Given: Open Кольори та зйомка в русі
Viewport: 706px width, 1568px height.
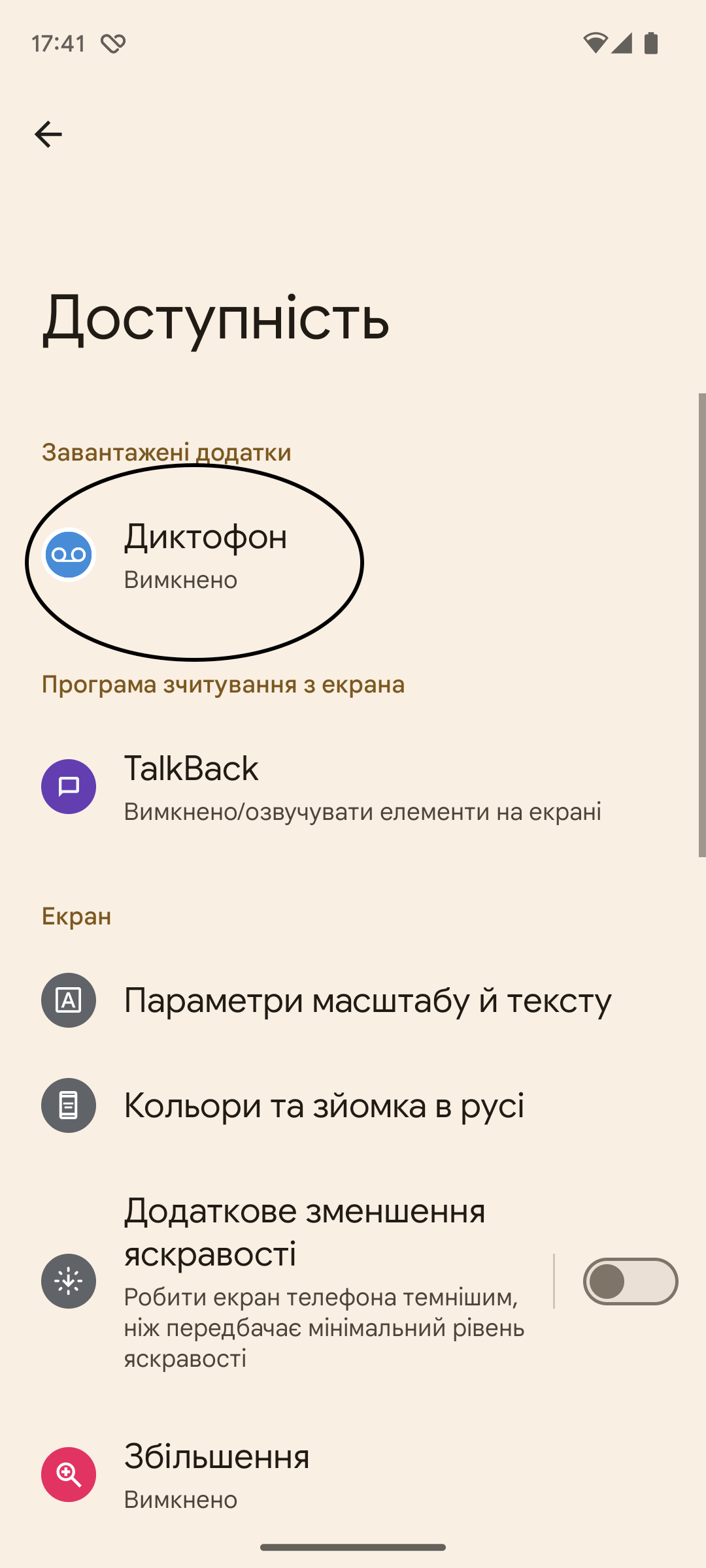Looking at the screenshot, I should point(324,1105).
